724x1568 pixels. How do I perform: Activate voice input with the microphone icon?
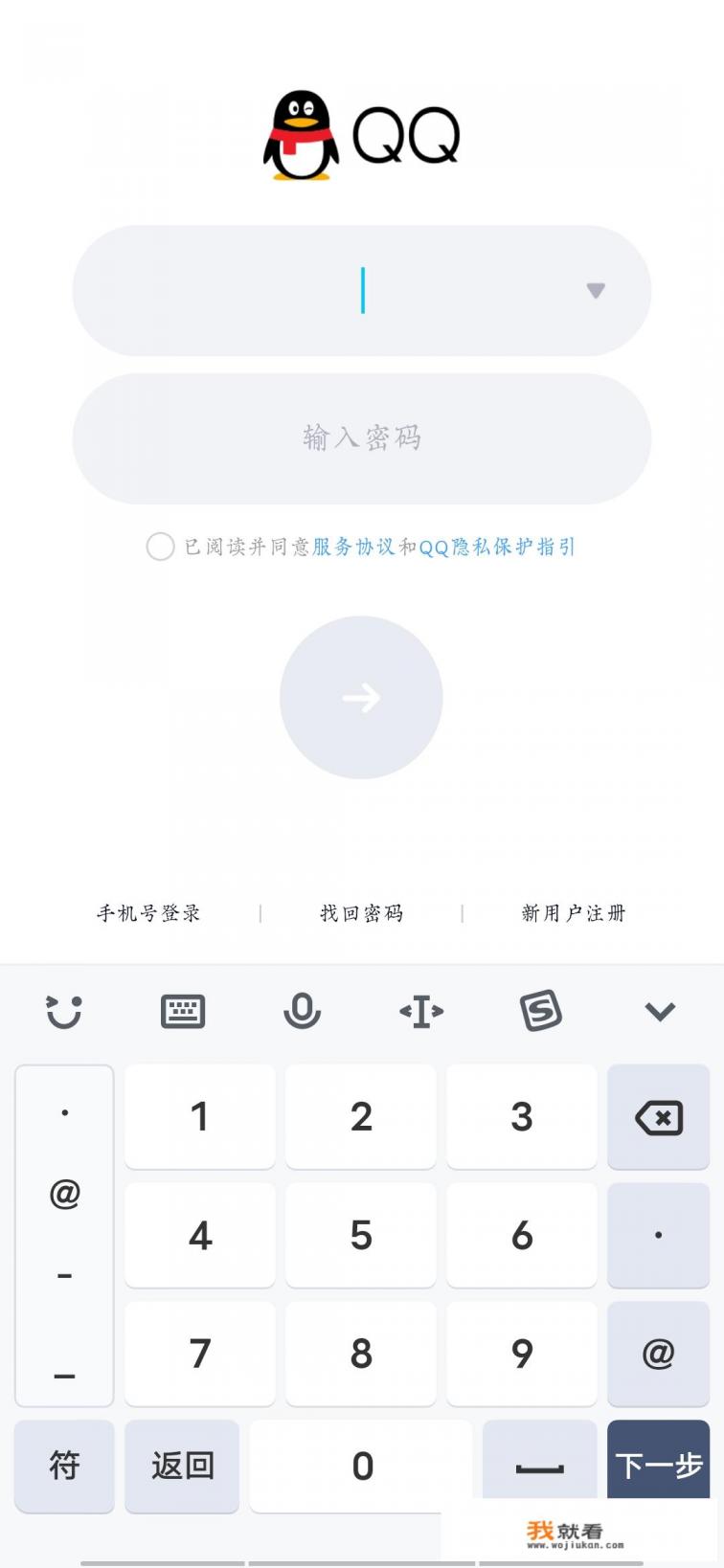coord(303,1010)
